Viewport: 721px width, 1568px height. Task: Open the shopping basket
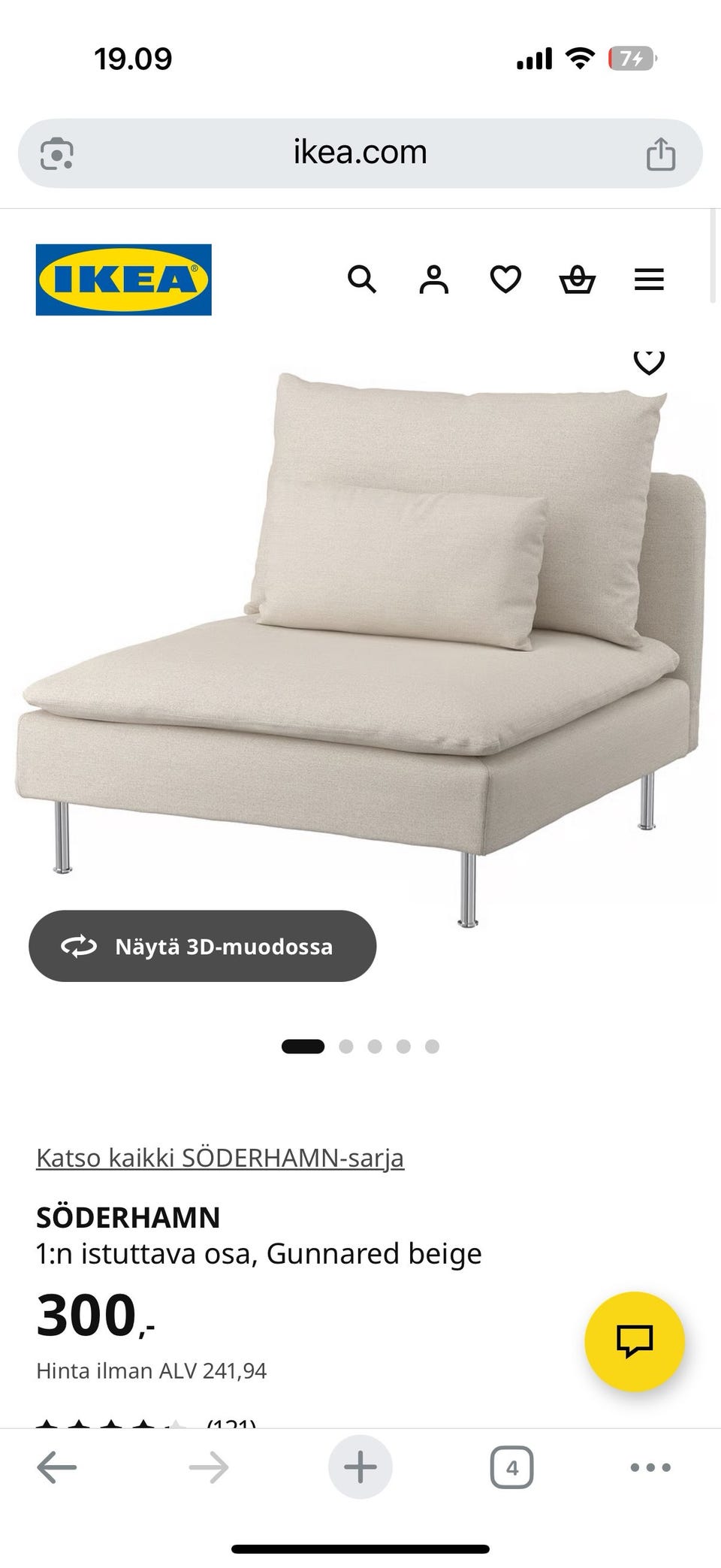[577, 279]
